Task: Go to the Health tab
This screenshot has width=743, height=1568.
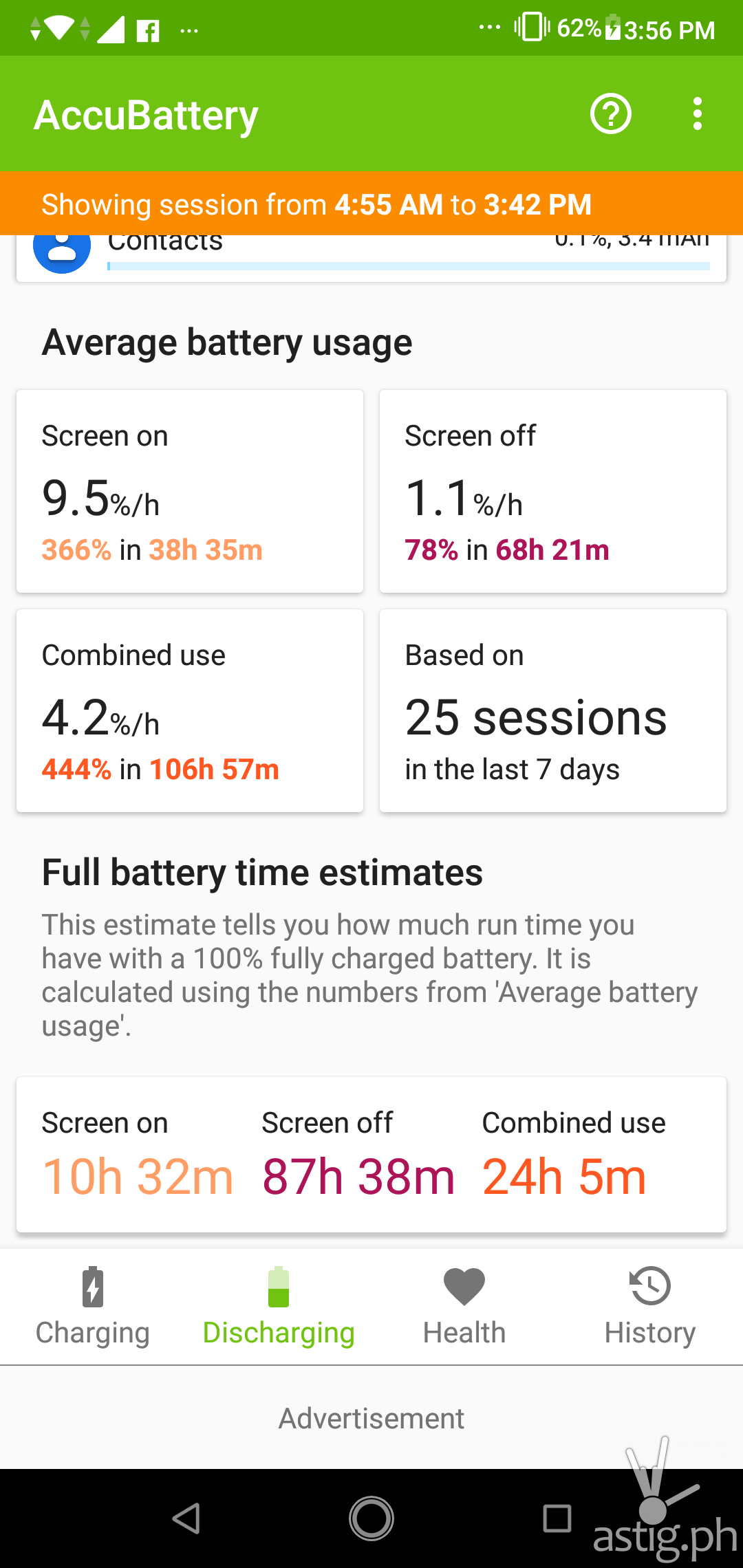Action: pos(464,1306)
